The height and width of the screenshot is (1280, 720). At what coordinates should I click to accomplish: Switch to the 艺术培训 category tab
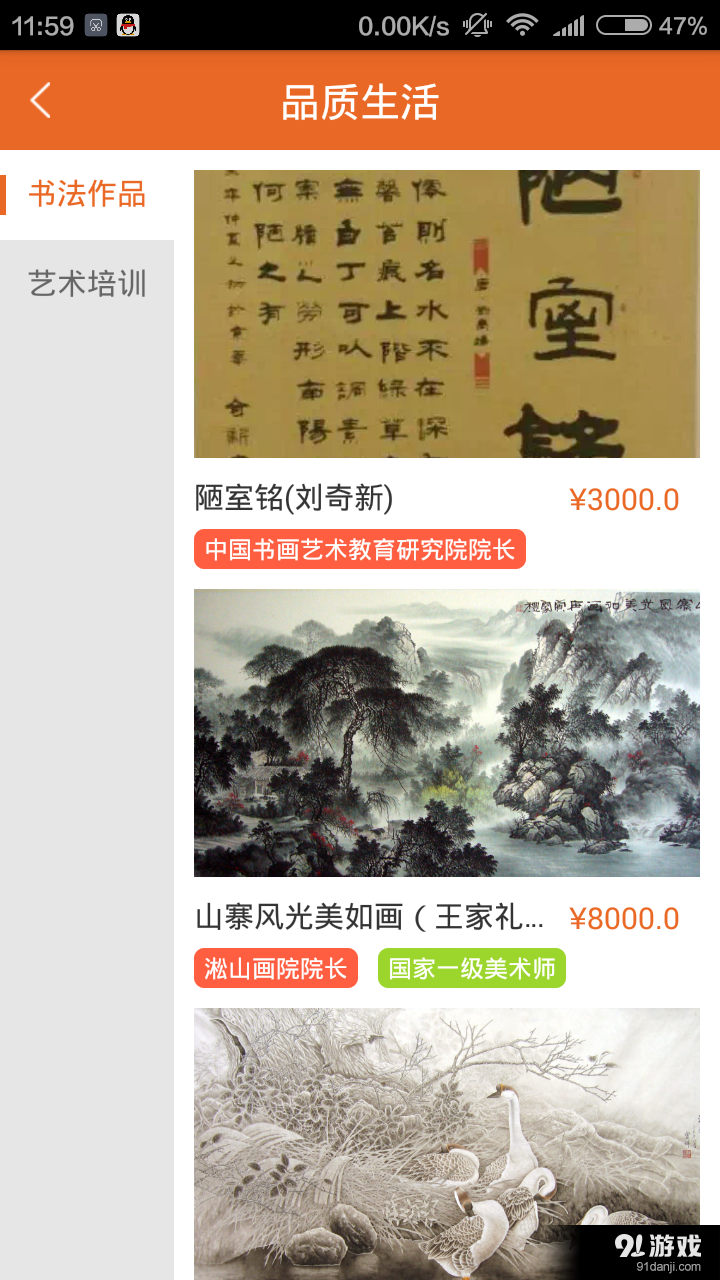[87, 283]
